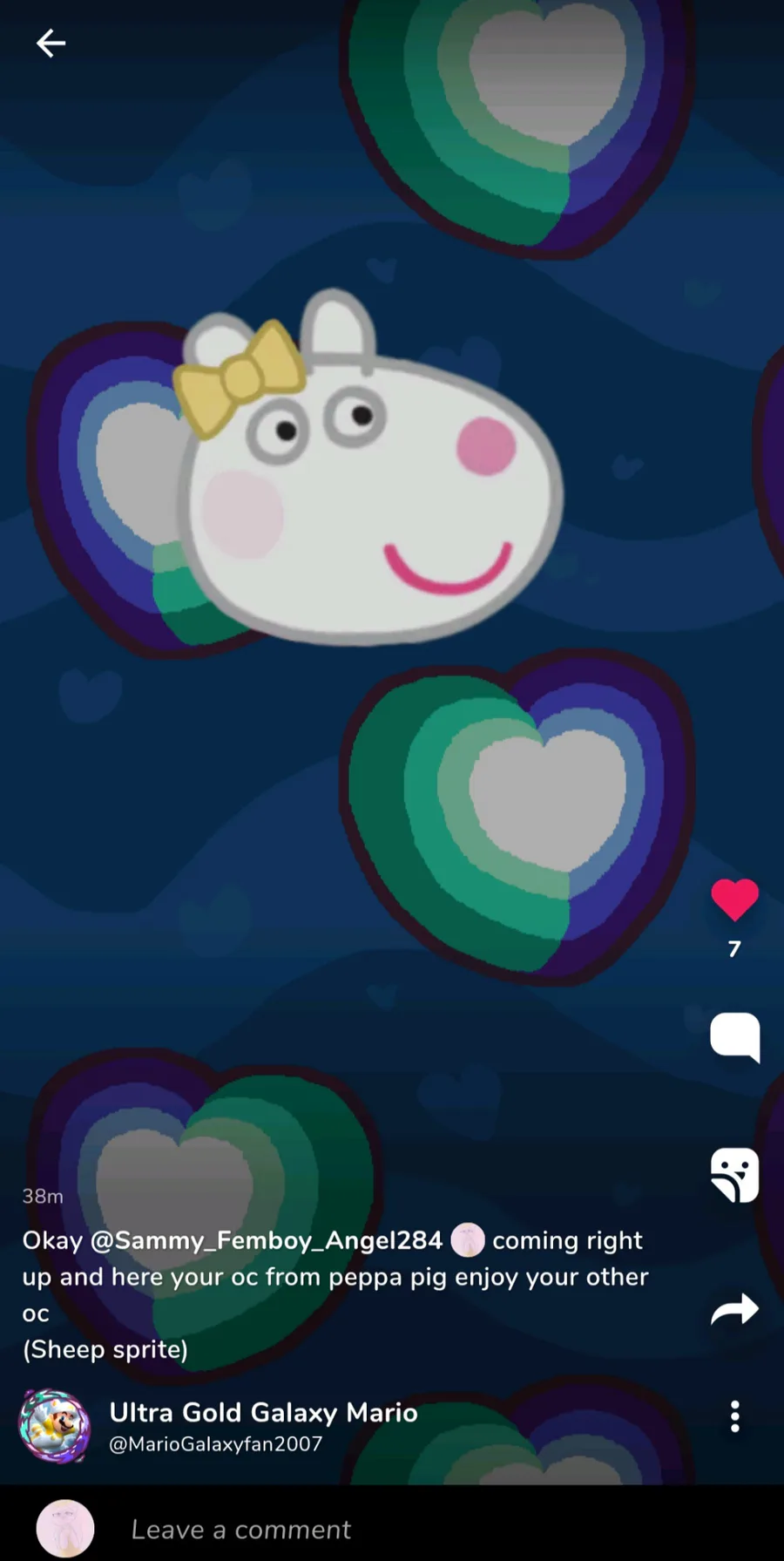The image size is (784, 1561).
Task: Open the three-dot overflow menu
Action: pyautogui.click(x=734, y=1416)
